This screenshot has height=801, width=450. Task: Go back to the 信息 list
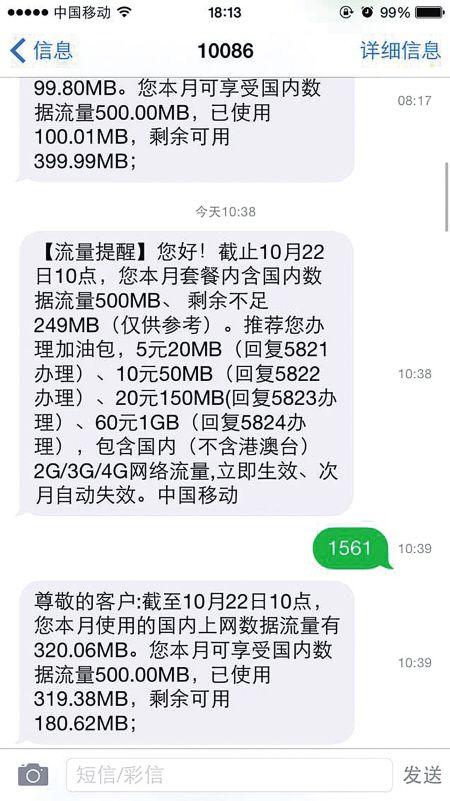pyautogui.click(x=41, y=51)
